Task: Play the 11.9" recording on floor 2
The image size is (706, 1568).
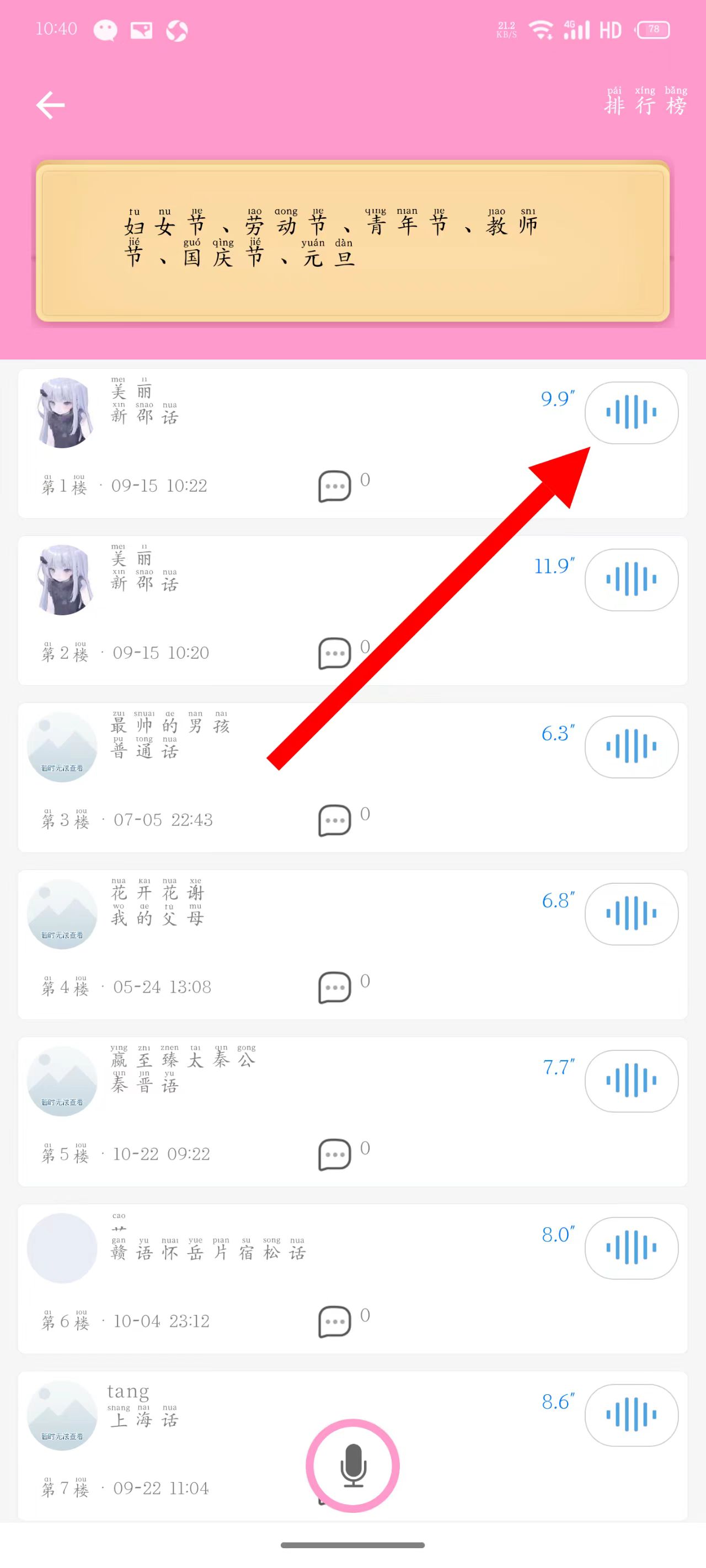Action: click(x=631, y=579)
